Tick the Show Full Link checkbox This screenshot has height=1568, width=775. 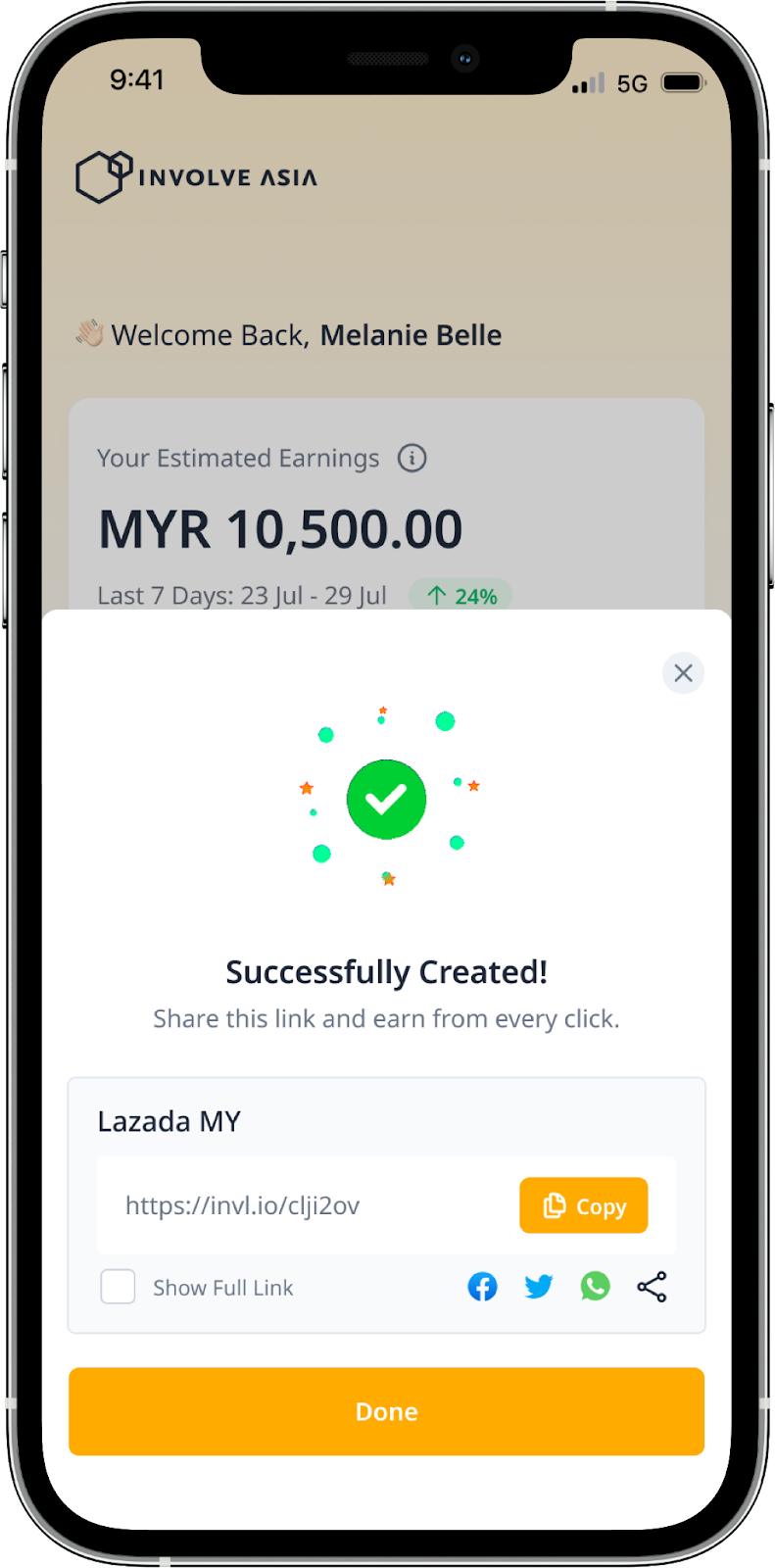click(x=118, y=1287)
